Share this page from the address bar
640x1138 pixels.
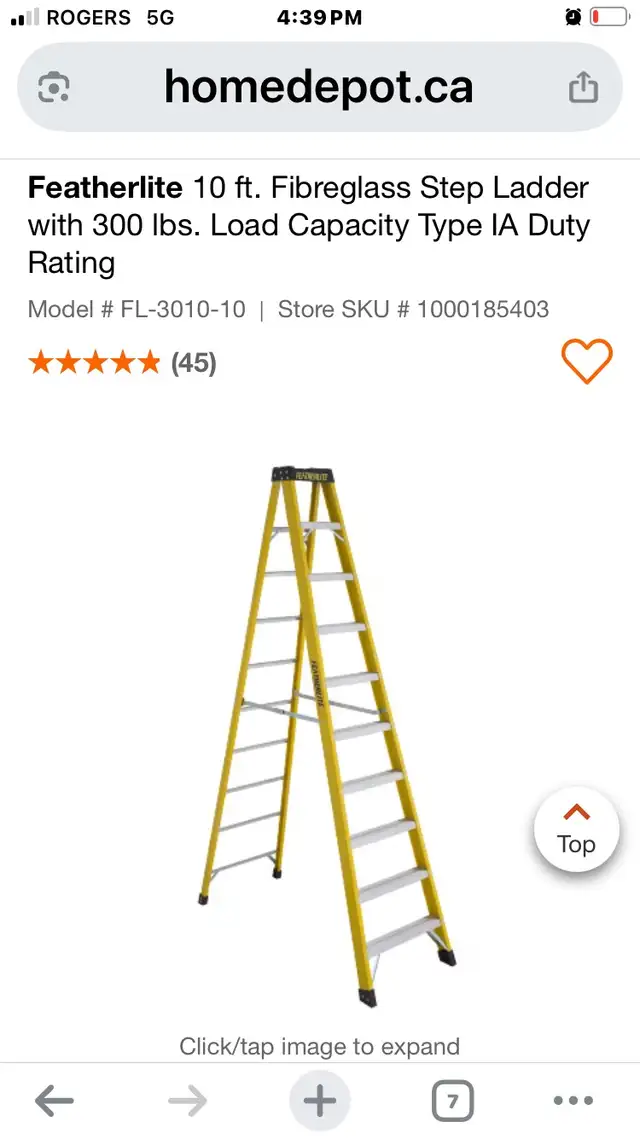tap(583, 88)
